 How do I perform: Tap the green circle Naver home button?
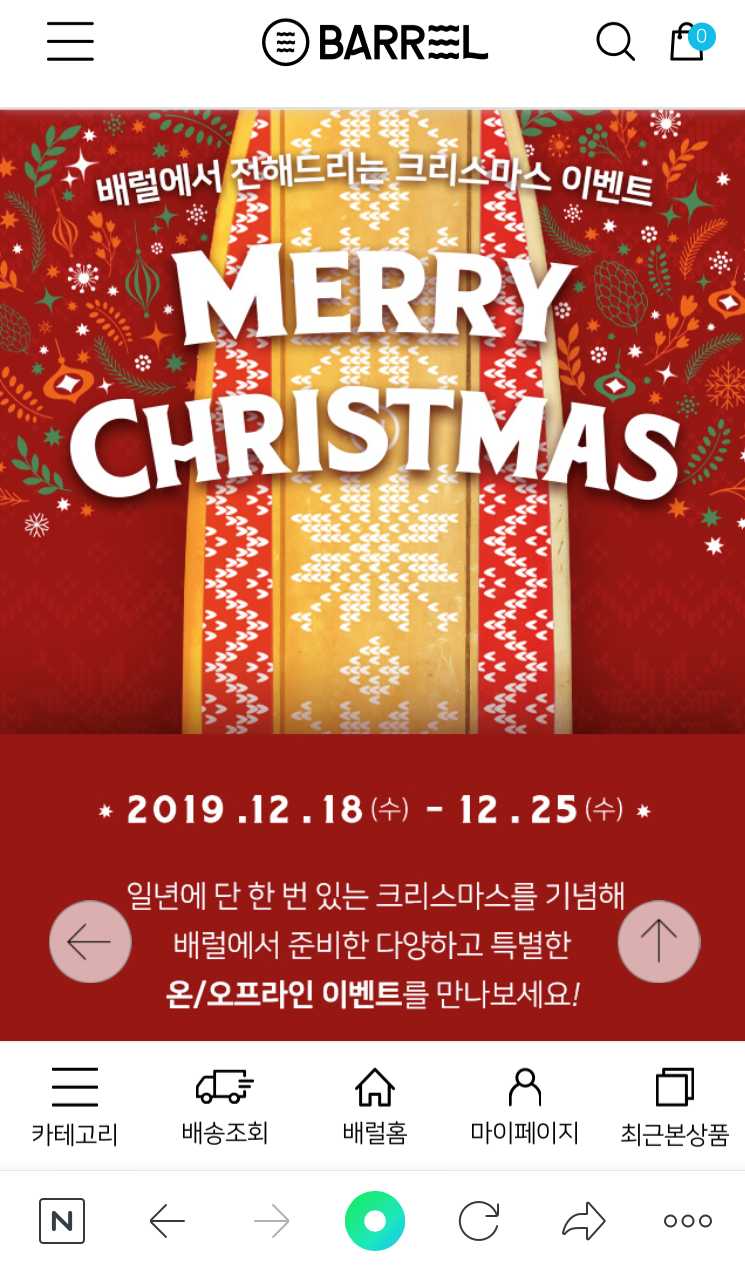coord(375,1221)
